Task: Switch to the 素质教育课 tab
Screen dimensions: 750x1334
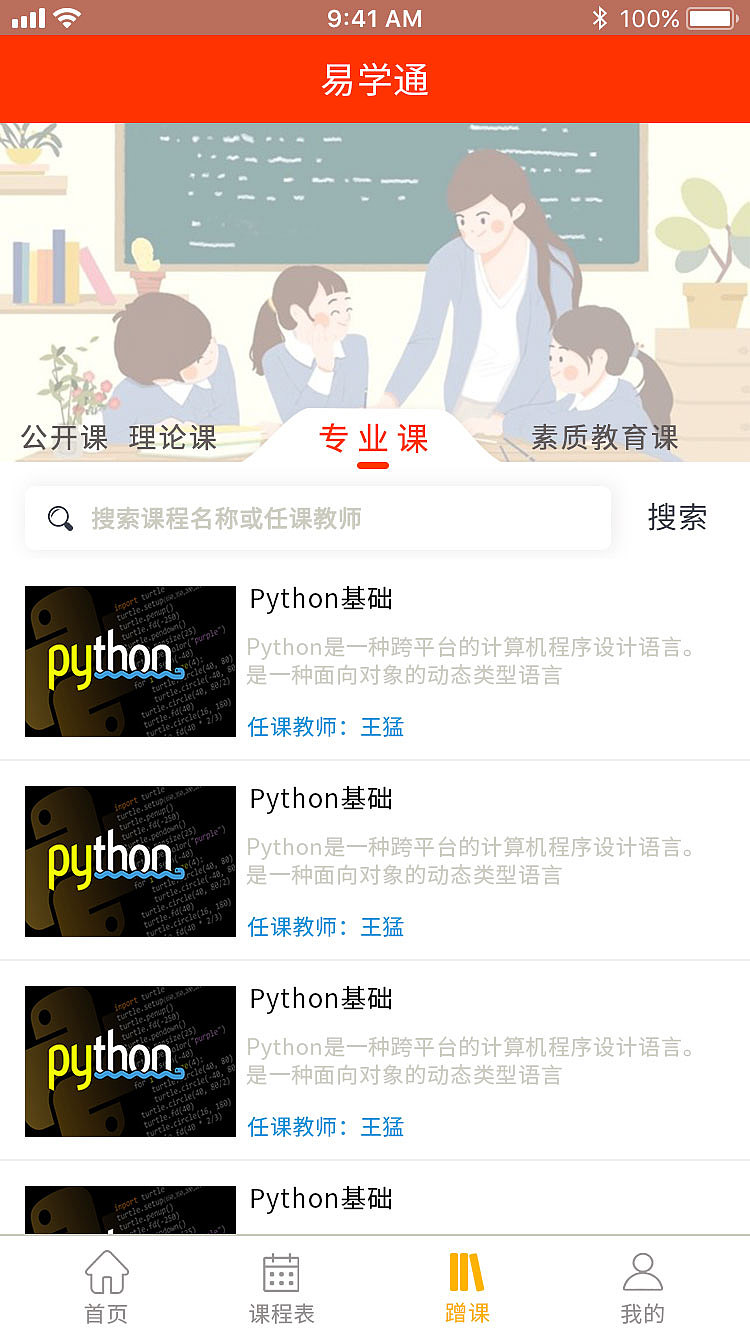Action: click(604, 438)
